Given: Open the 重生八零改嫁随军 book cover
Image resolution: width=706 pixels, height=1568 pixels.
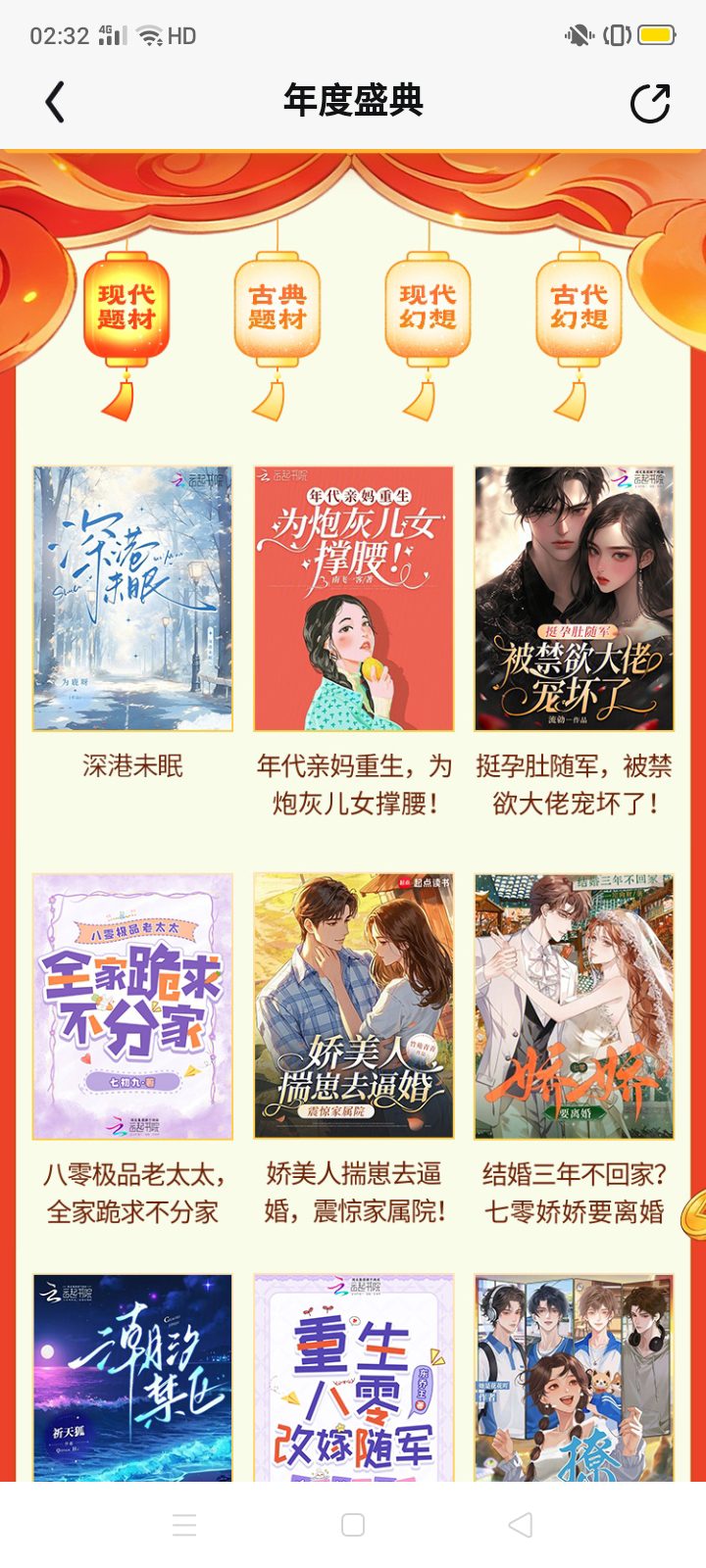Looking at the screenshot, I should click(x=353, y=1377).
